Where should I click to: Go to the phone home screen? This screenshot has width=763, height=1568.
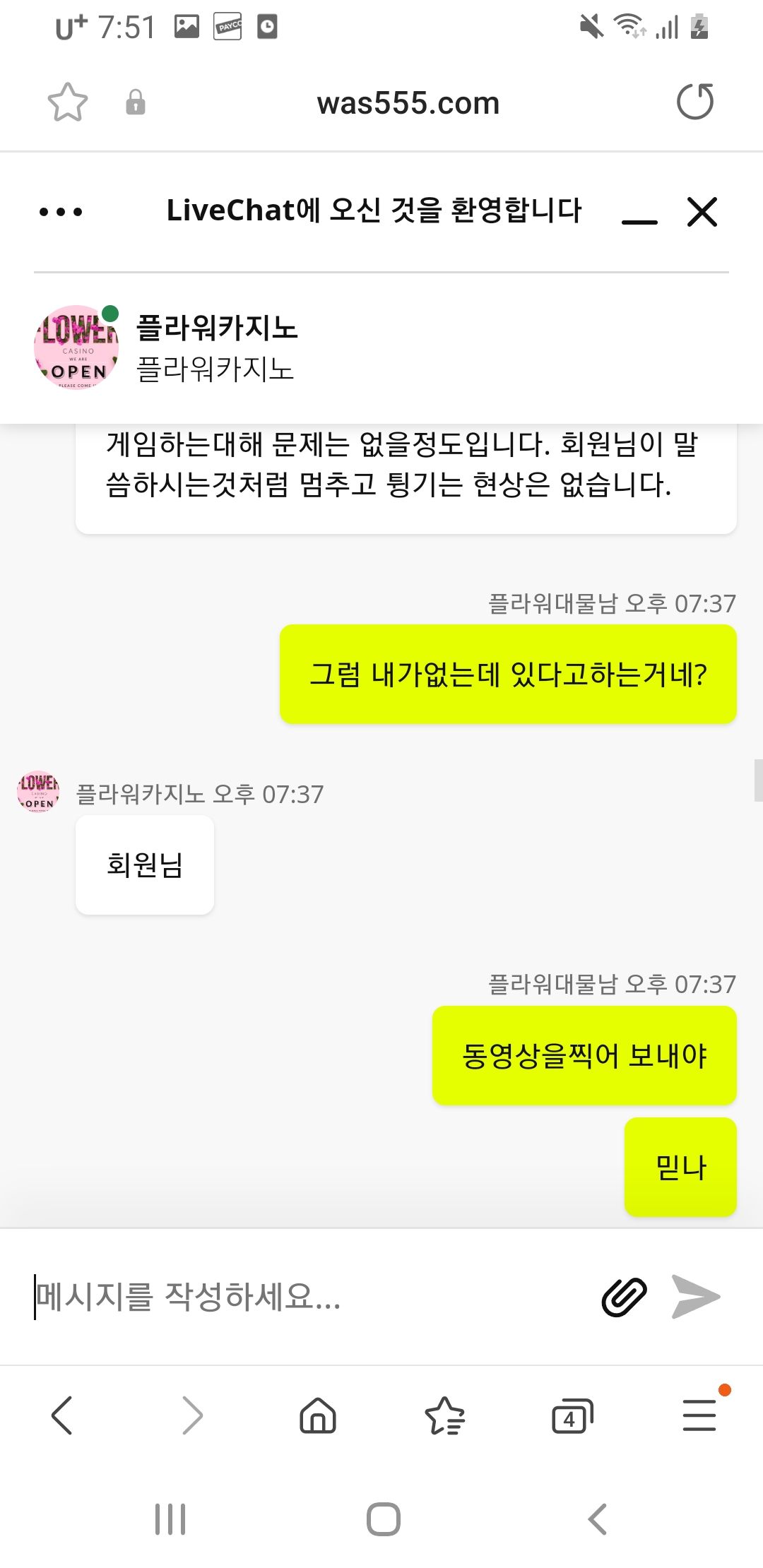383,1519
